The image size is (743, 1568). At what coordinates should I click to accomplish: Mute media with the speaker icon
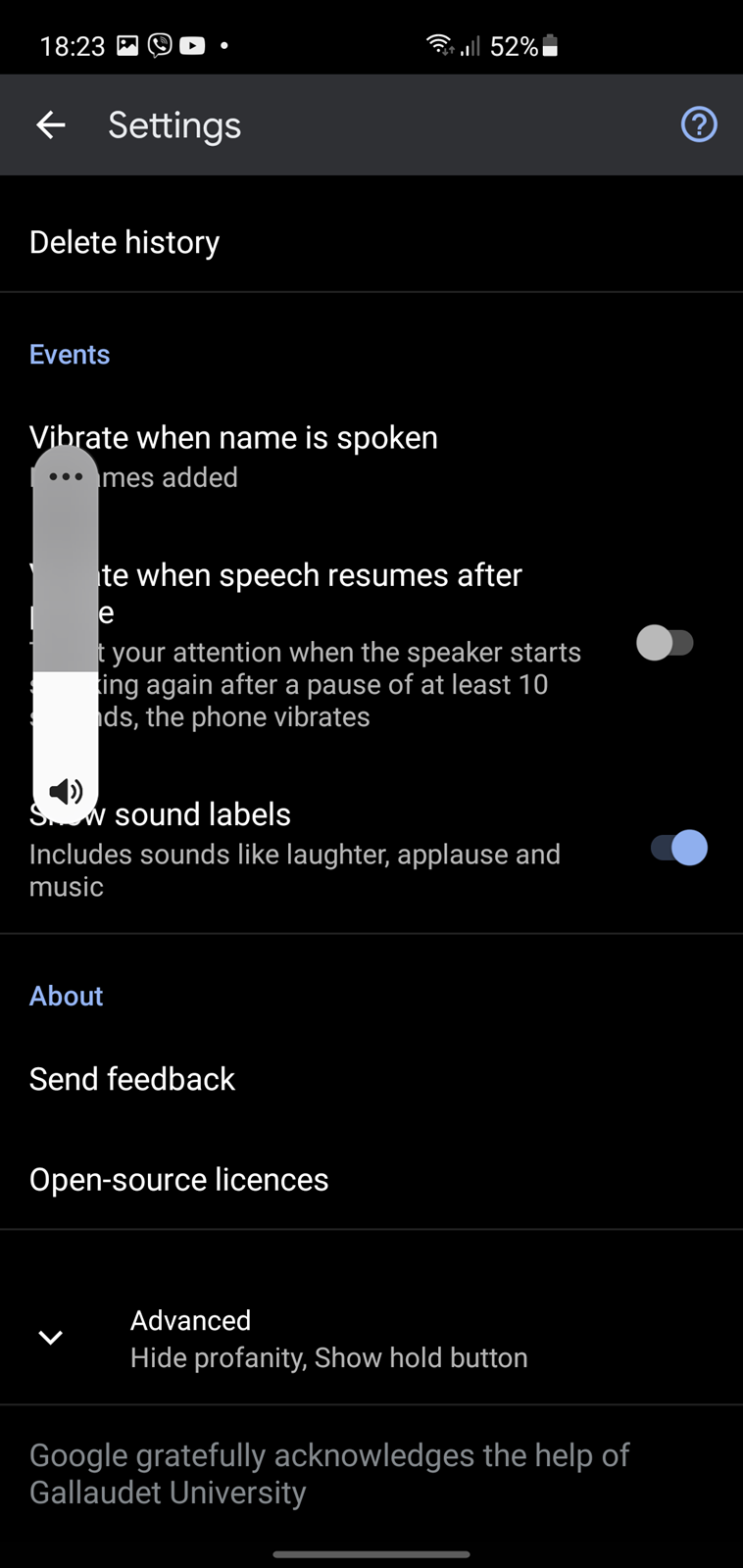pos(66,791)
